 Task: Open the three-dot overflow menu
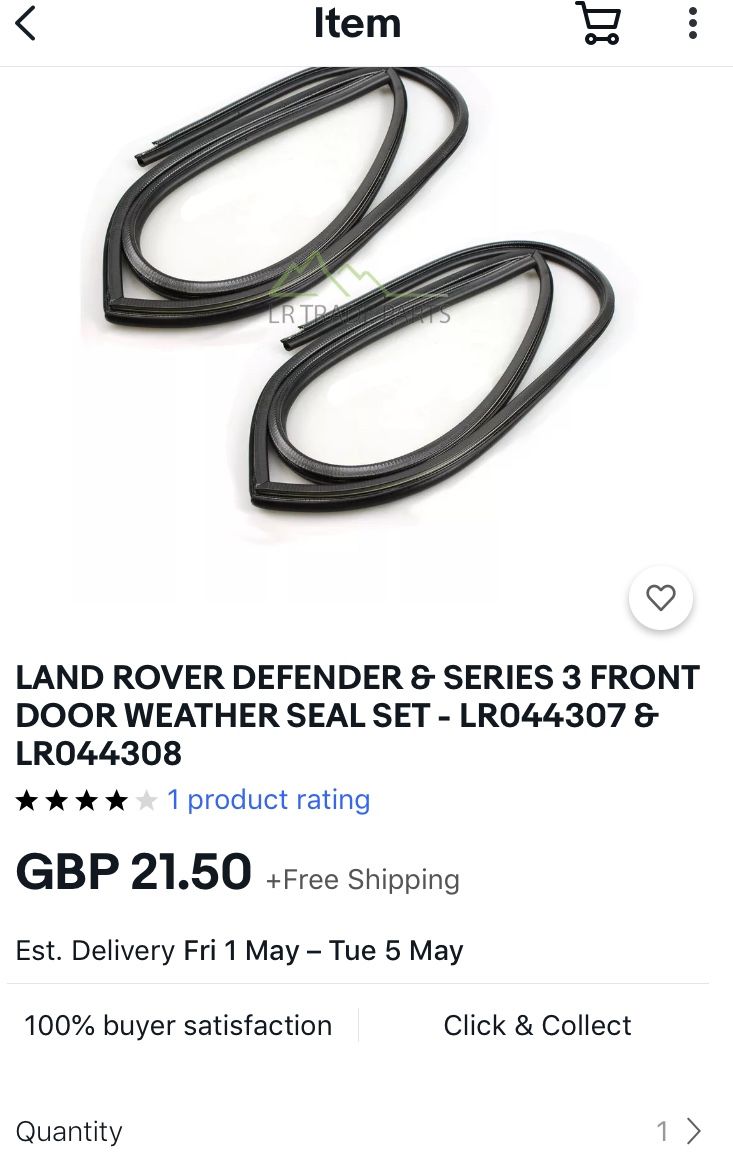click(x=692, y=23)
